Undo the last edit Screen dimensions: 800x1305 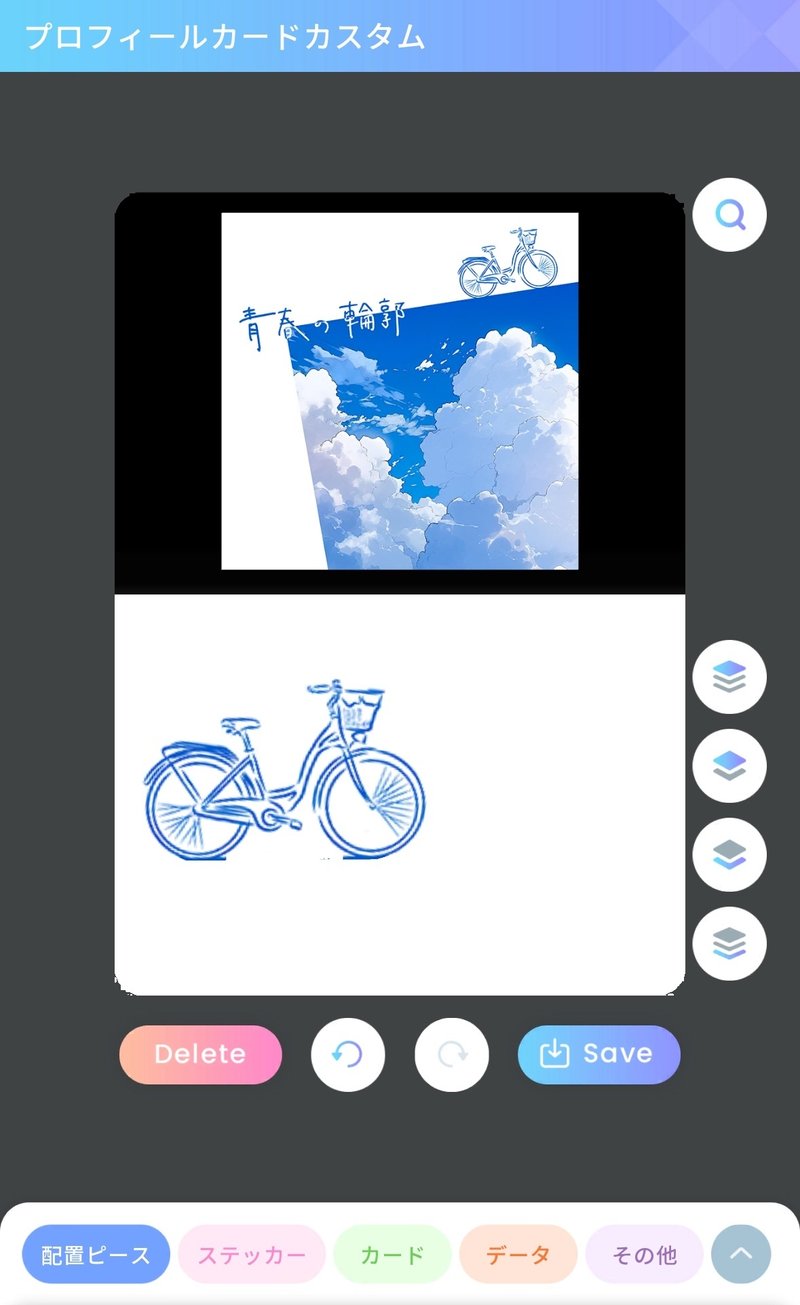348,1054
